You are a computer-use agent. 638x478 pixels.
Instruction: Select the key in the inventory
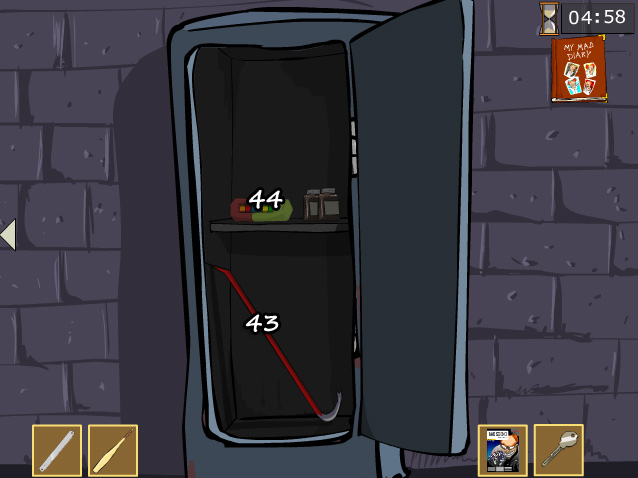558,450
